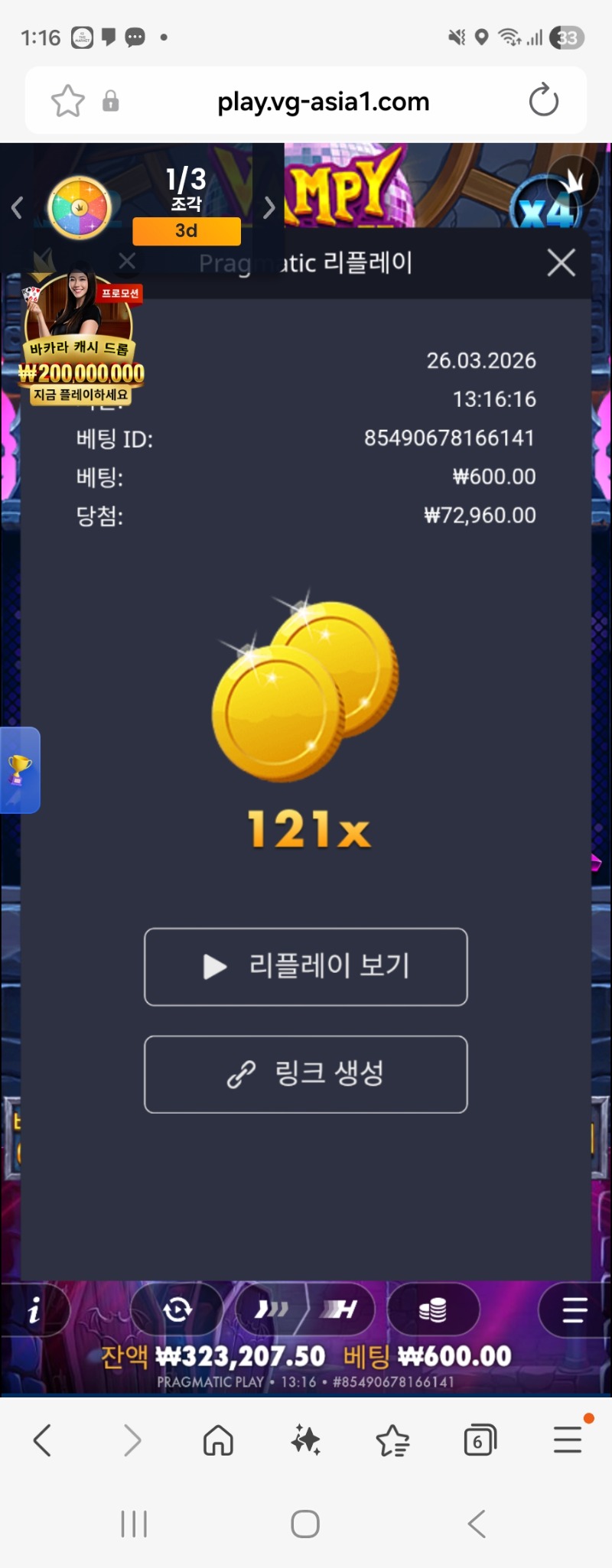Open the browser address bar URL
The image size is (612, 1568).
pyautogui.click(x=323, y=102)
